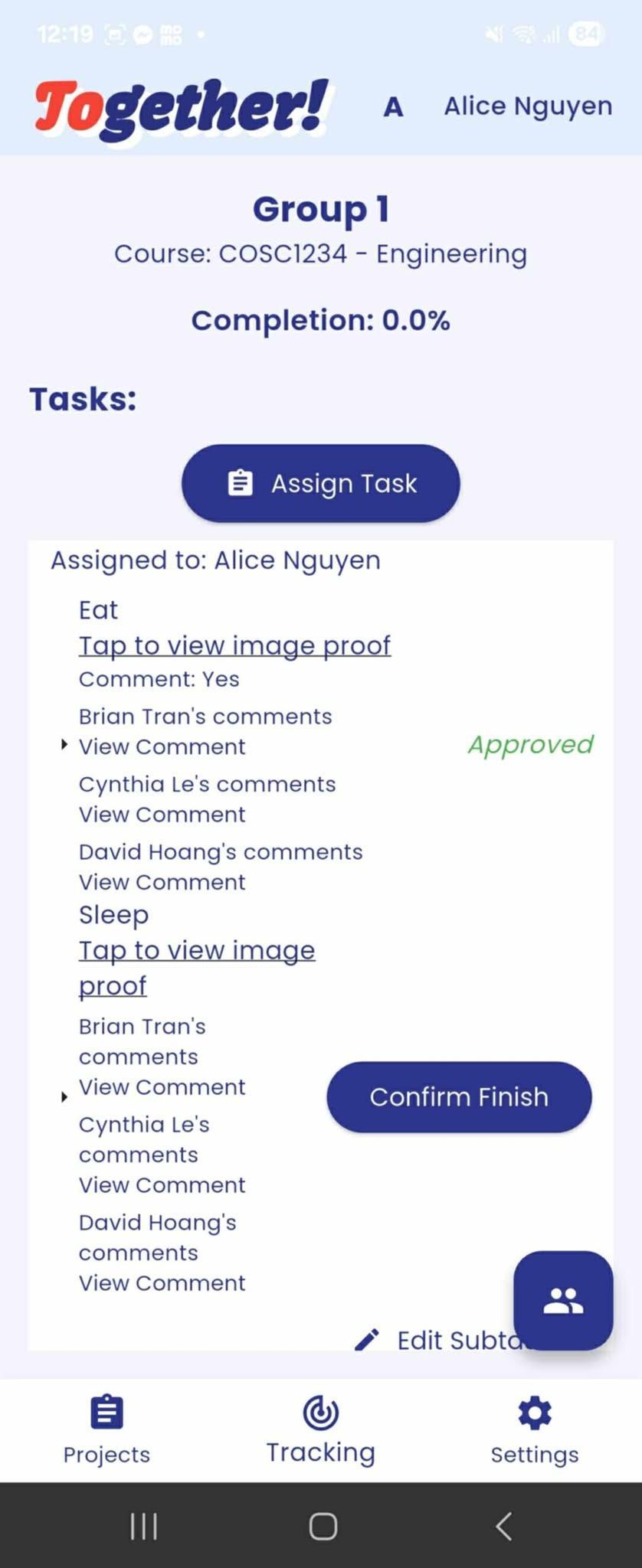Go back using the system back button
Screen dimensions: 642x1568
pos(503,1526)
